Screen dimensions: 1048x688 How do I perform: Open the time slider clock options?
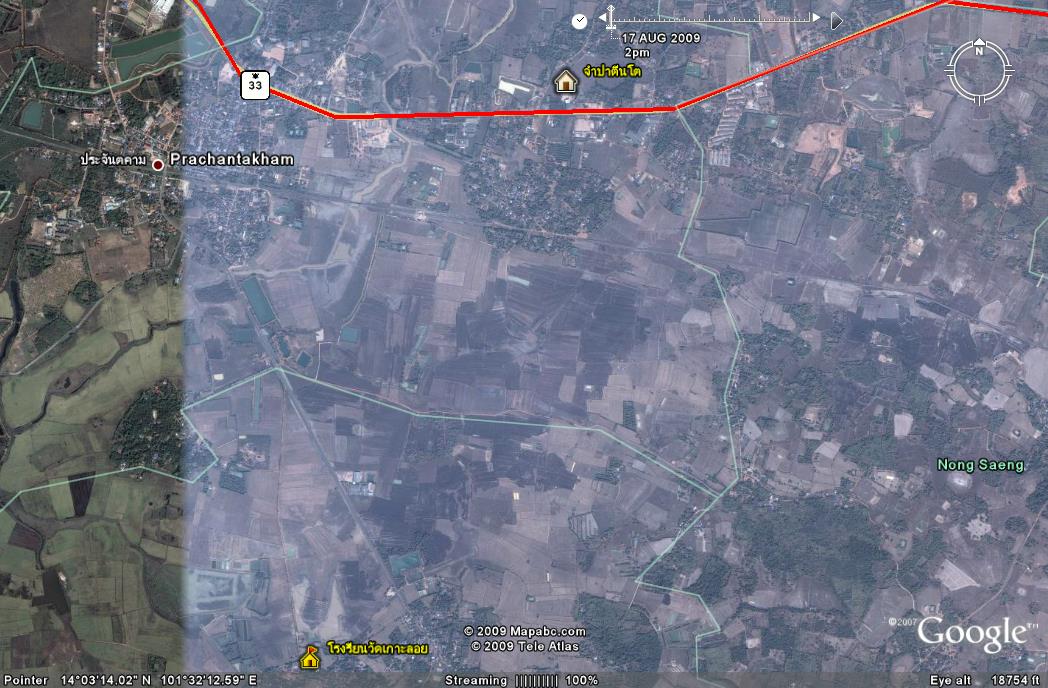tap(579, 21)
